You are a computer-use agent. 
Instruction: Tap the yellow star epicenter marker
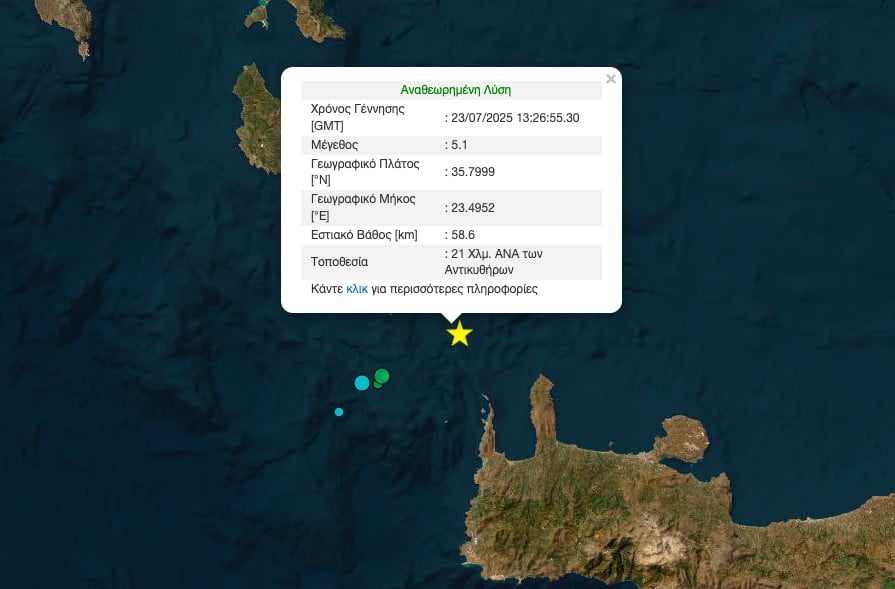click(x=459, y=334)
